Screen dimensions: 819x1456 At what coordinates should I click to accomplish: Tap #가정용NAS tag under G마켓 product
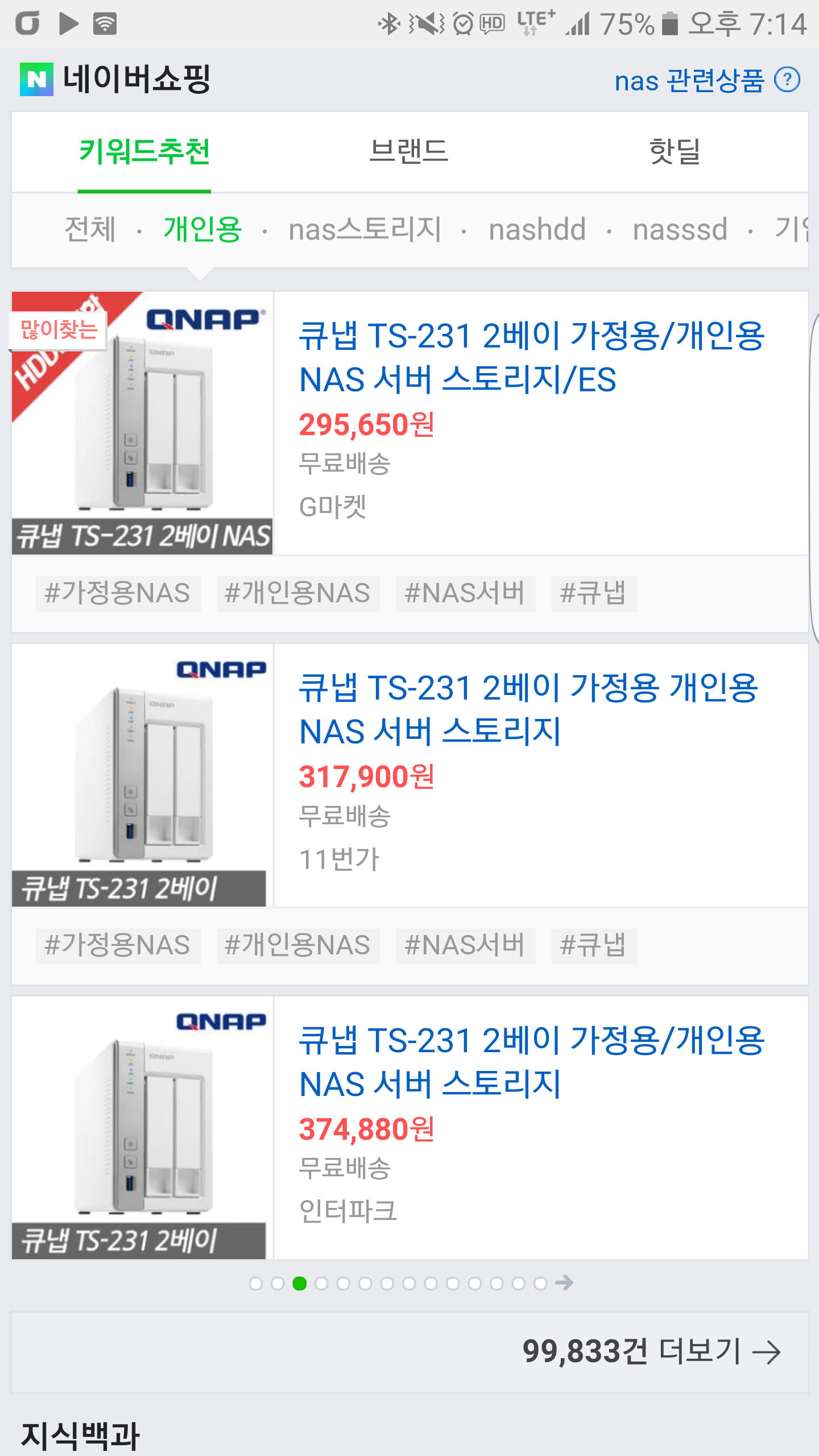(118, 593)
